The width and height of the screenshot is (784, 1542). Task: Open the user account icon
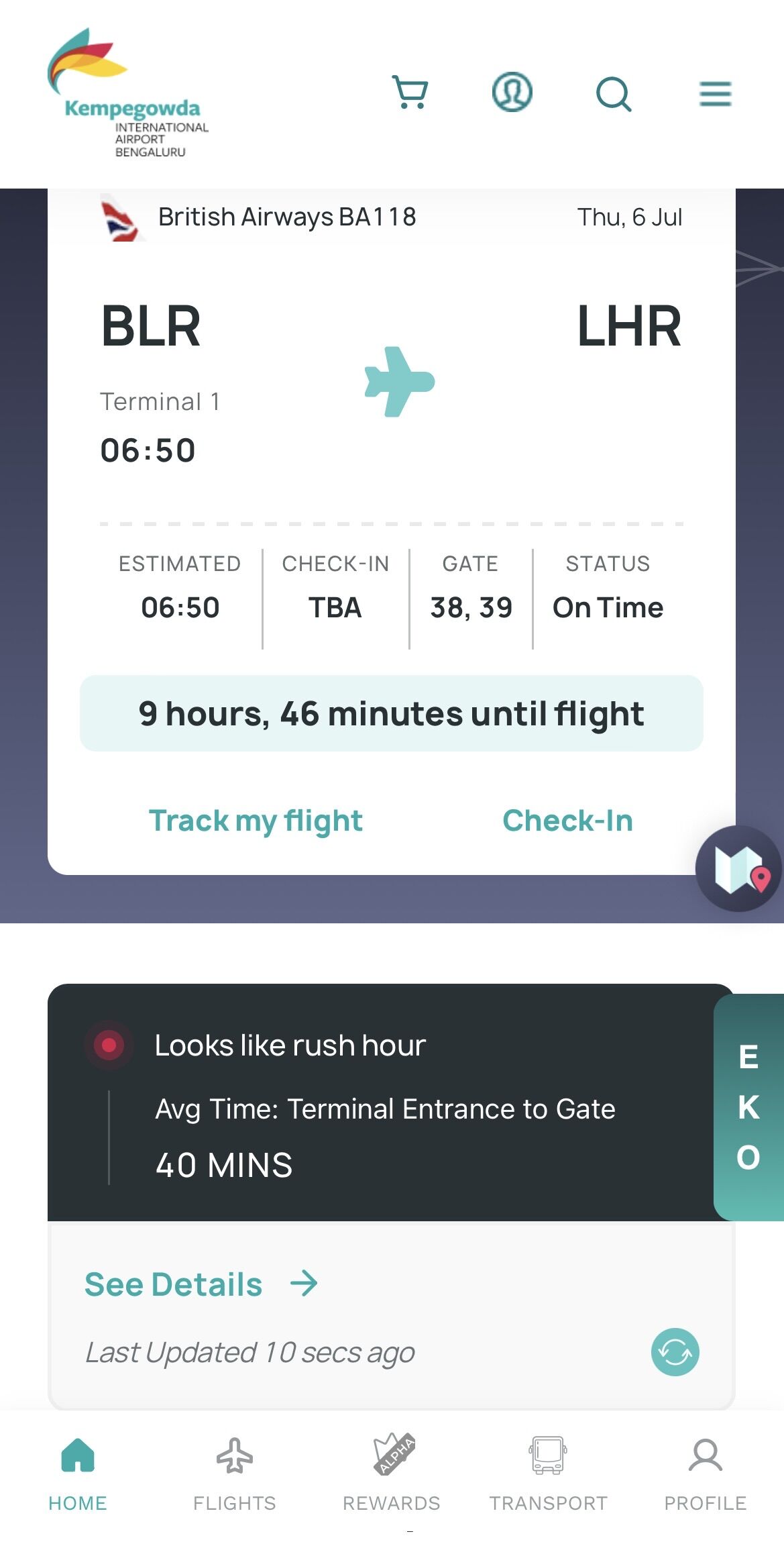[512, 93]
